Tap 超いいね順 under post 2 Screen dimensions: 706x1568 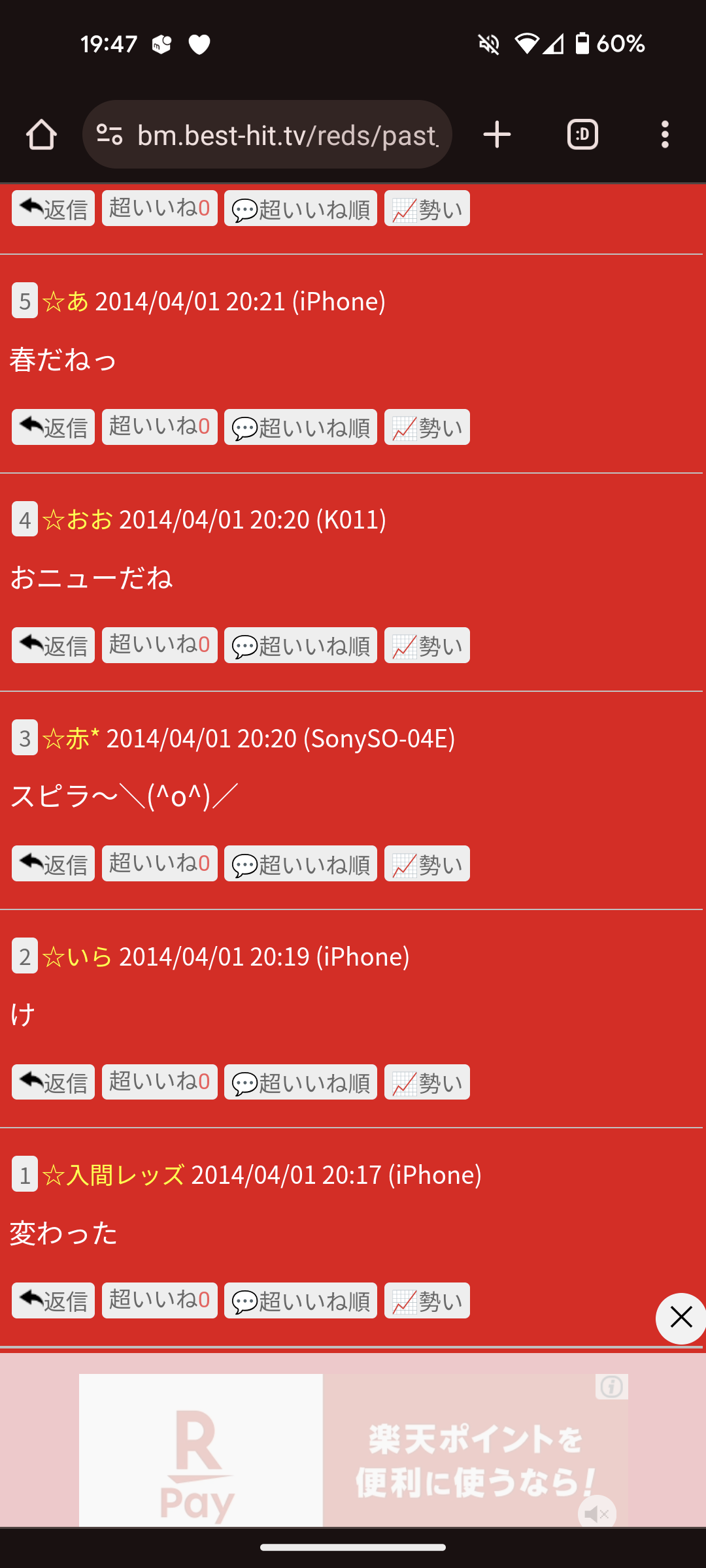pos(301,1082)
